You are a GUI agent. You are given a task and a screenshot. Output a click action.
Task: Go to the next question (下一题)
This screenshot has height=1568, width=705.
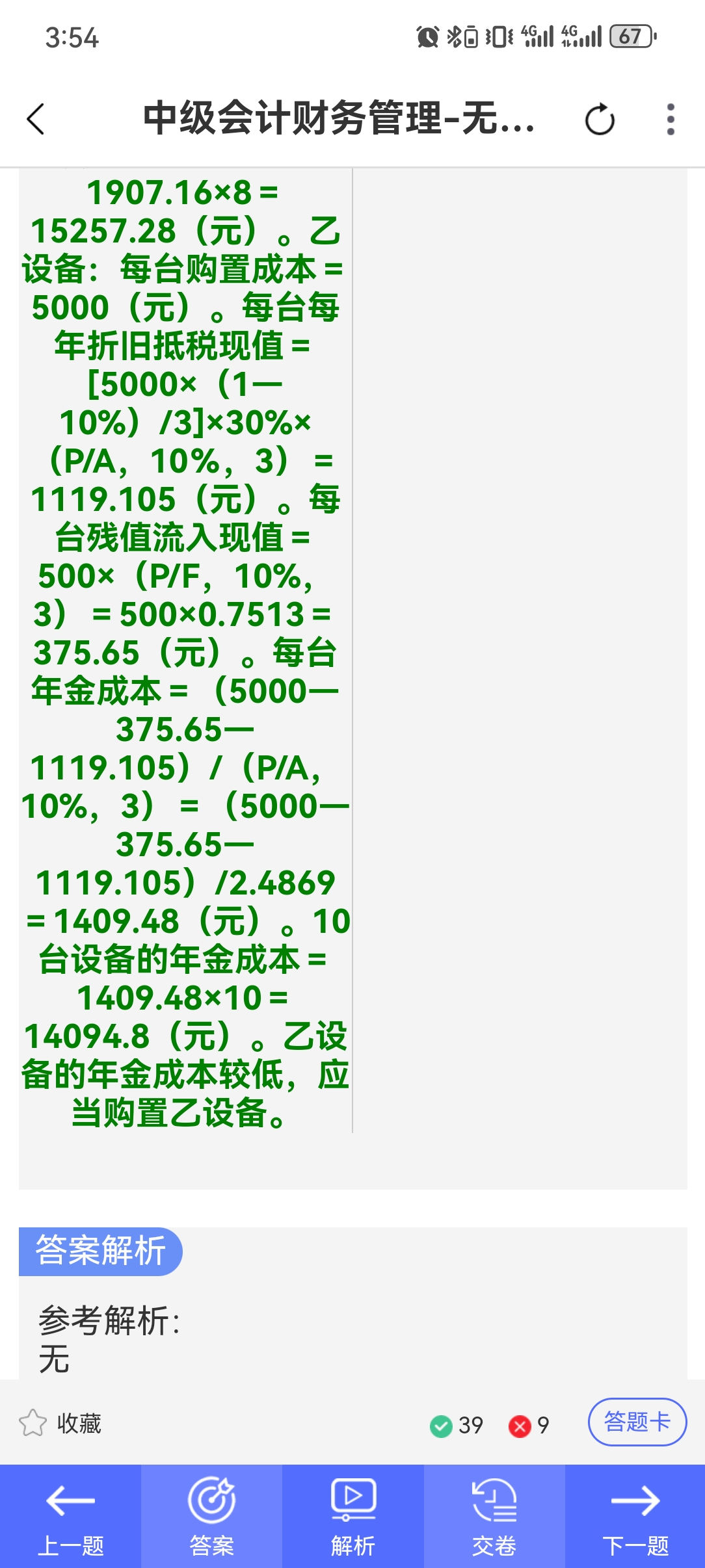pos(635,1517)
